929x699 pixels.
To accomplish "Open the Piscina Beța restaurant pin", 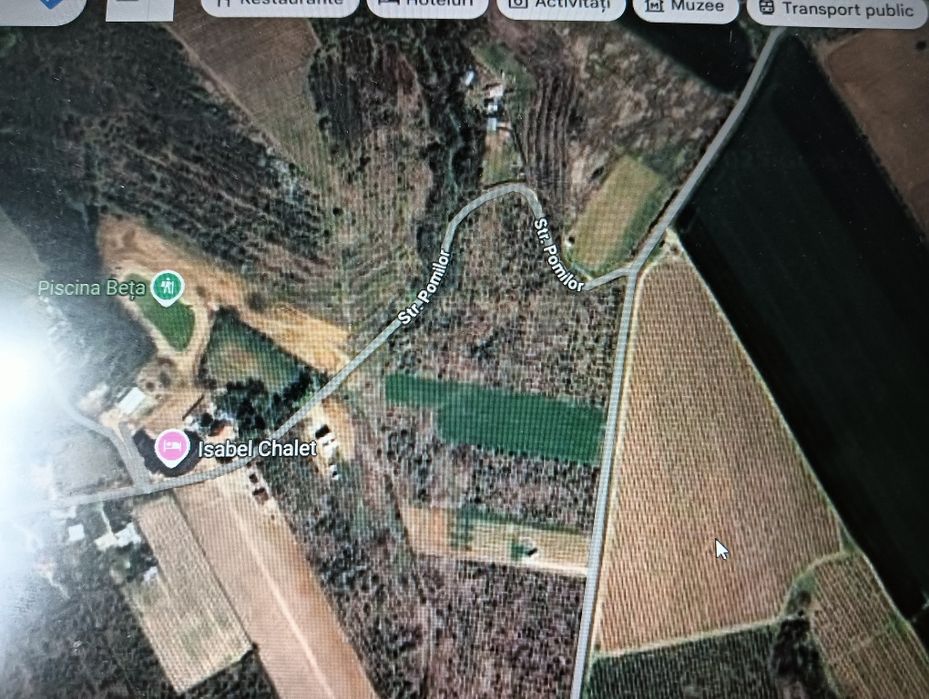I will (x=168, y=287).
